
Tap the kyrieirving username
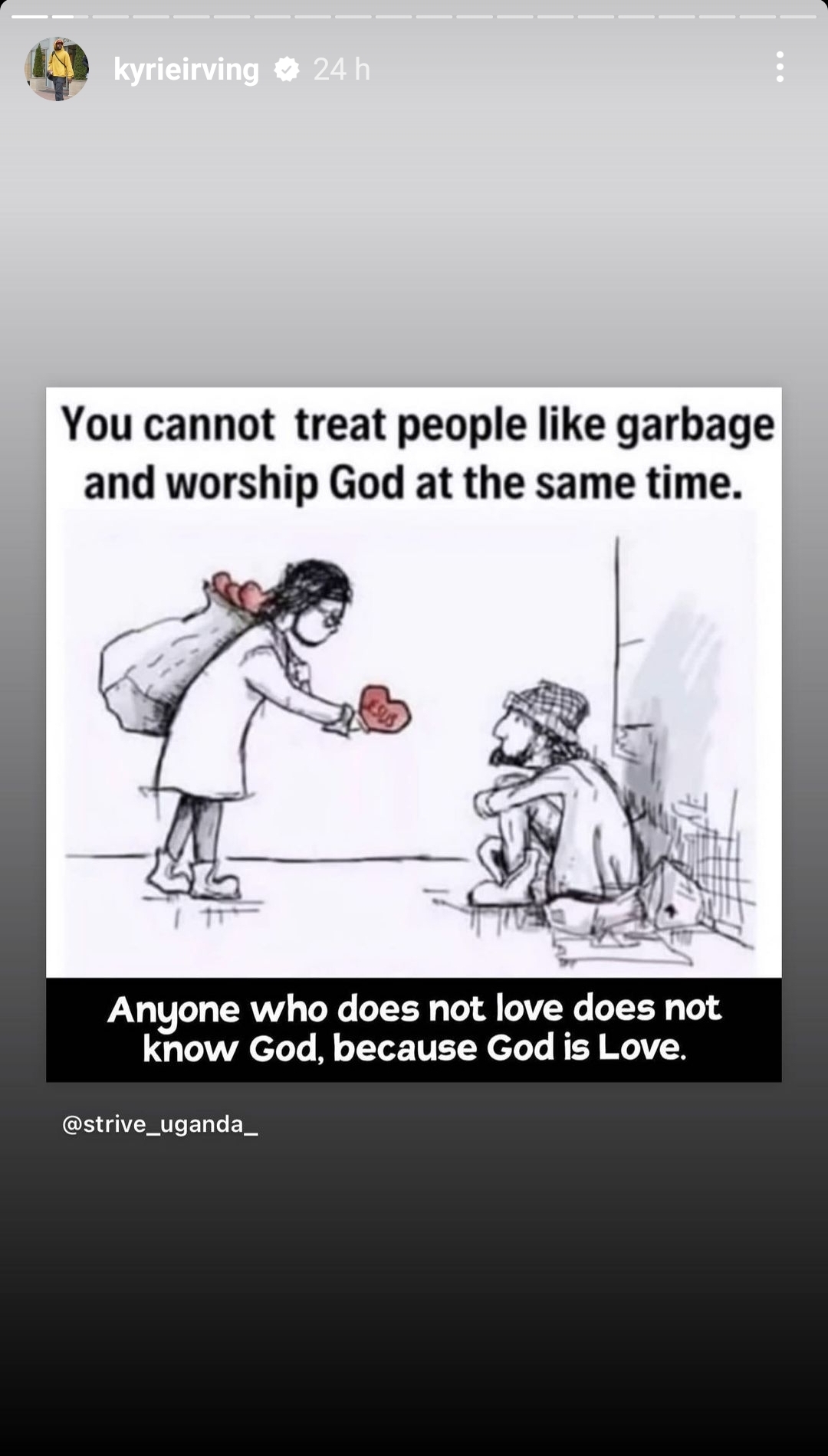click(x=186, y=70)
